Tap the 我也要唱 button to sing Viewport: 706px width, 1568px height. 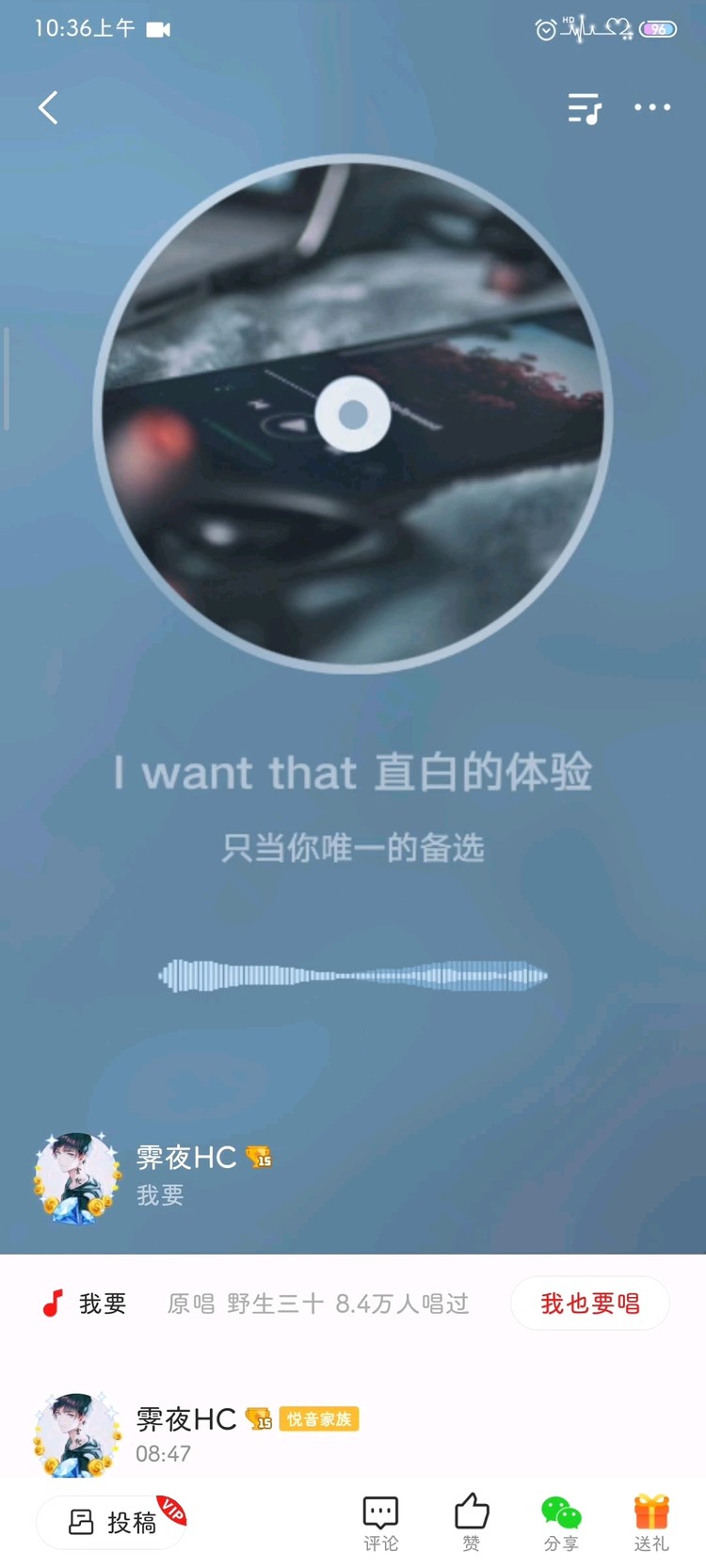[x=589, y=1303]
